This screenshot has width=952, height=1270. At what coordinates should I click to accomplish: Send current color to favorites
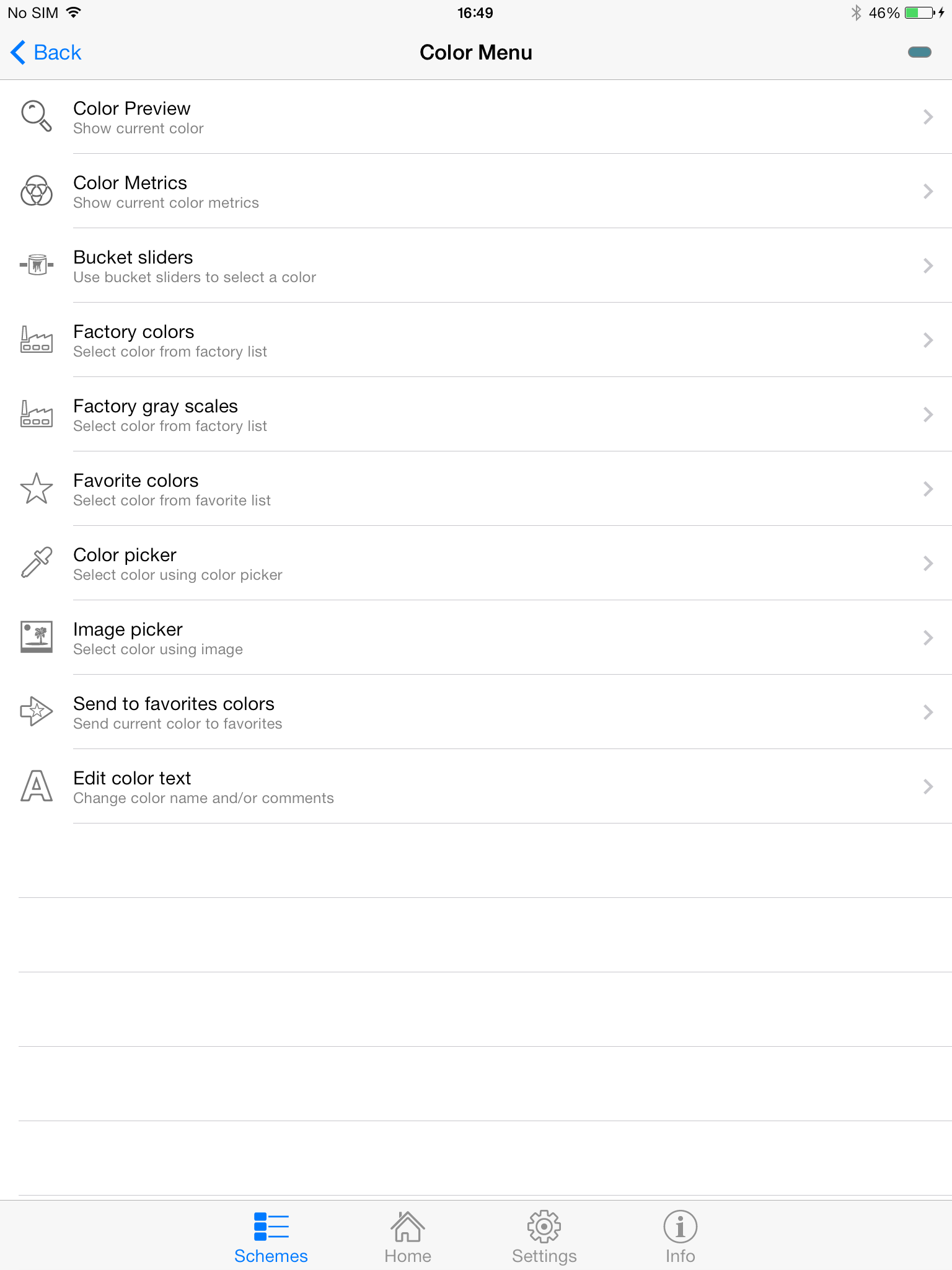pyautogui.click(x=476, y=713)
